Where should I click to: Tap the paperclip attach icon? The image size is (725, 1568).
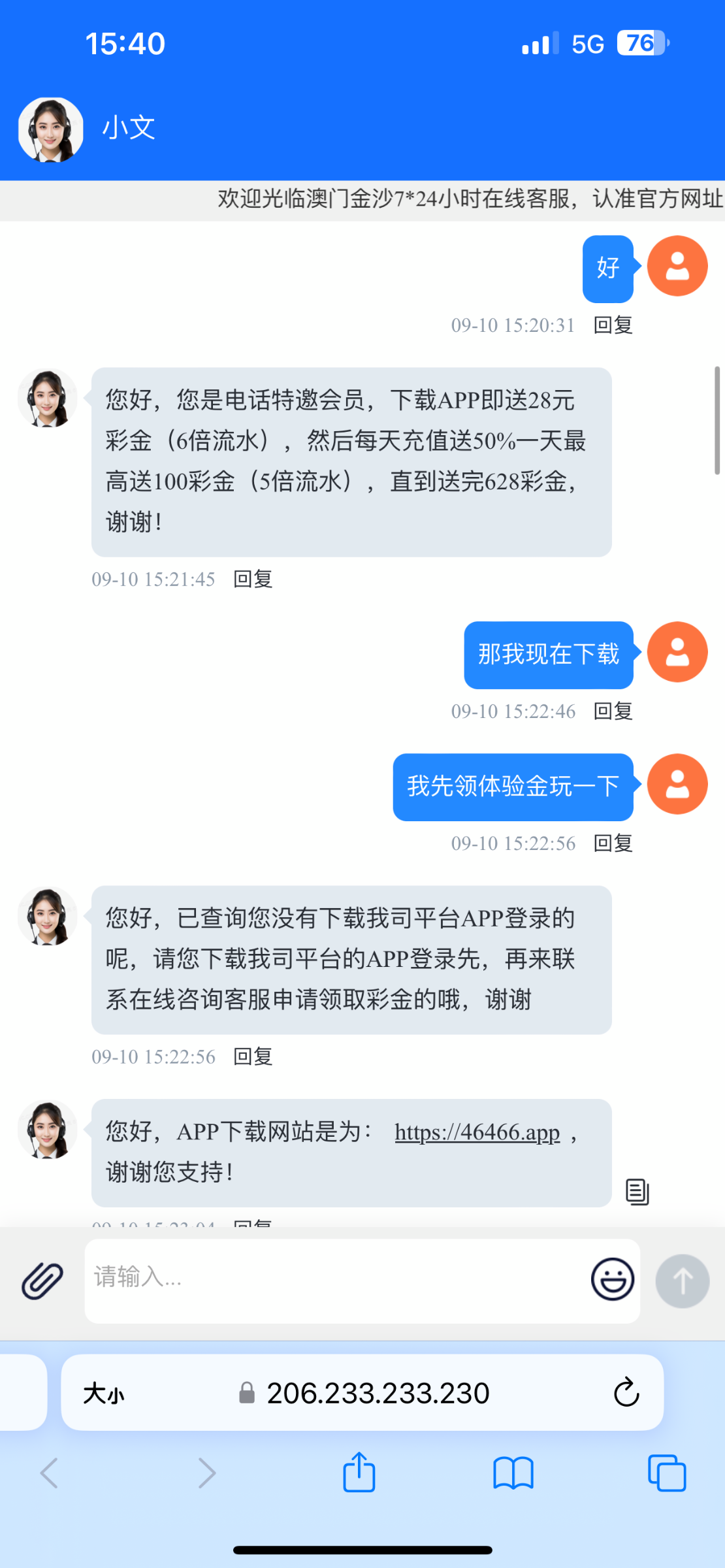point(42,1281)
